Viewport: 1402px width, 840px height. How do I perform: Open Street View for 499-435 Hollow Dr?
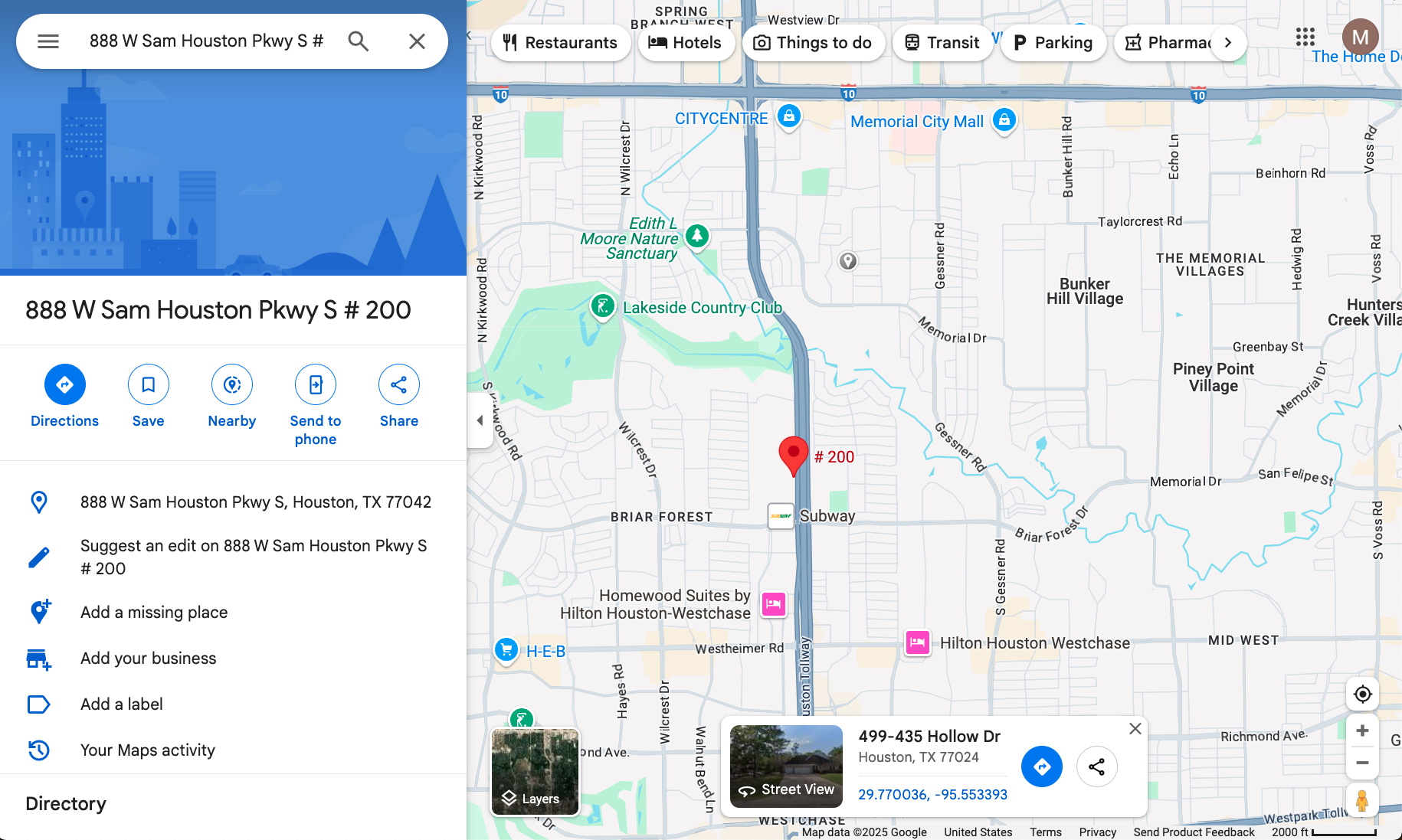[786, 766]
